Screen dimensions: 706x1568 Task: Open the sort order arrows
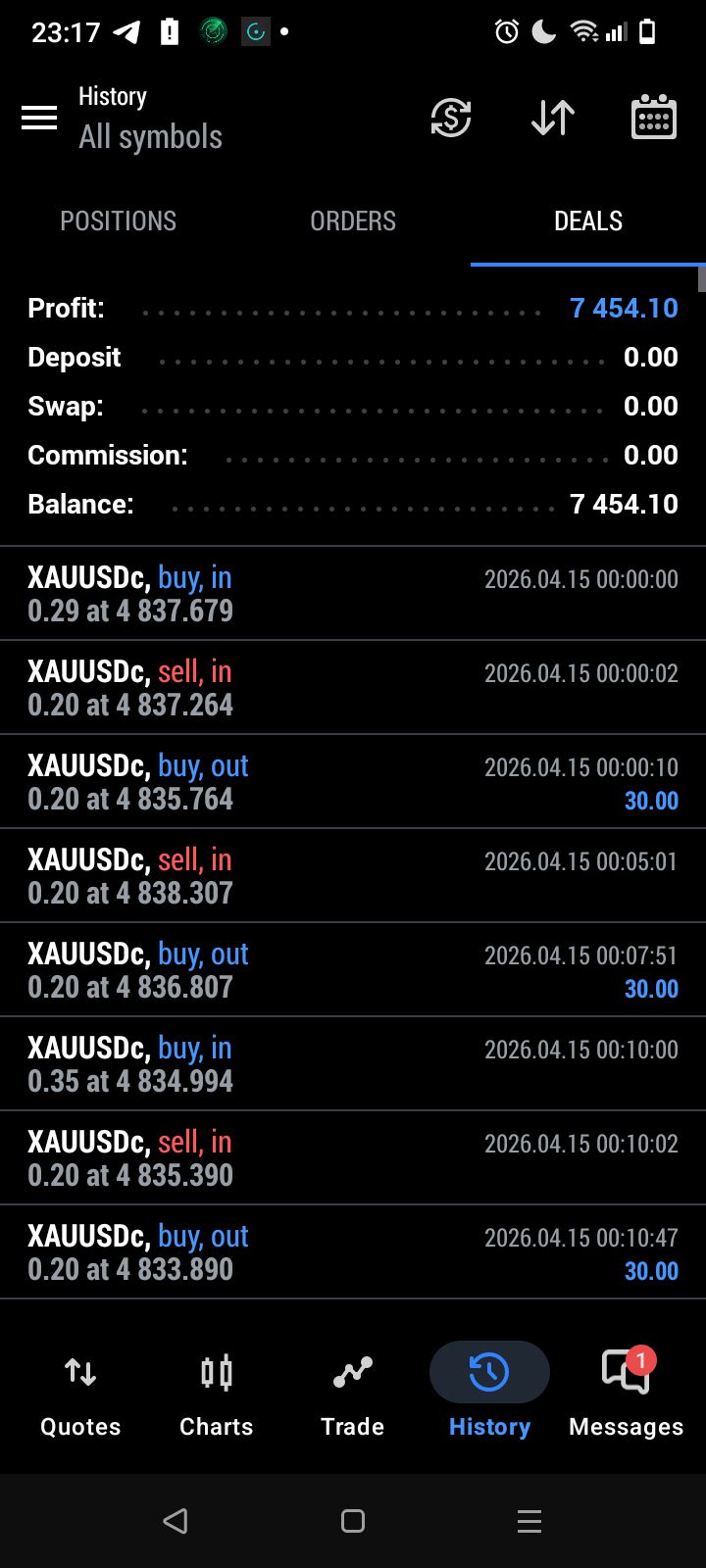[553, 119]
